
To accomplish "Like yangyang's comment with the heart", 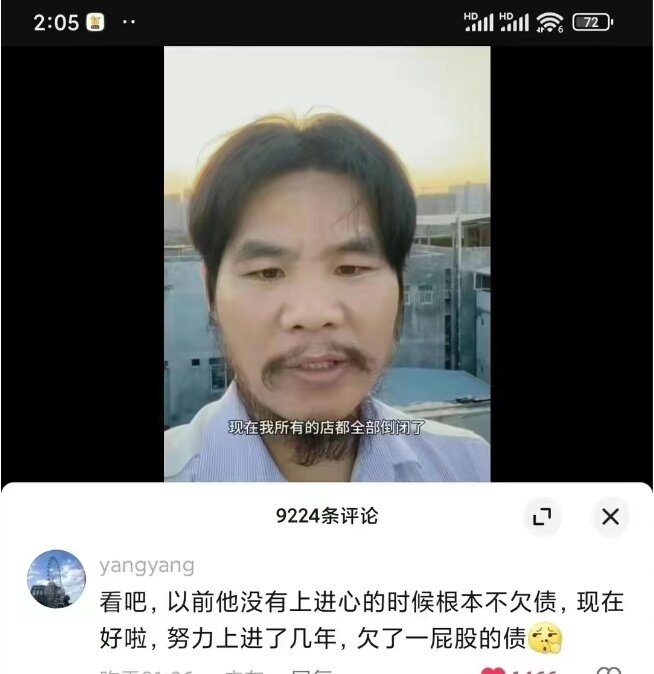I will point(493,670).
